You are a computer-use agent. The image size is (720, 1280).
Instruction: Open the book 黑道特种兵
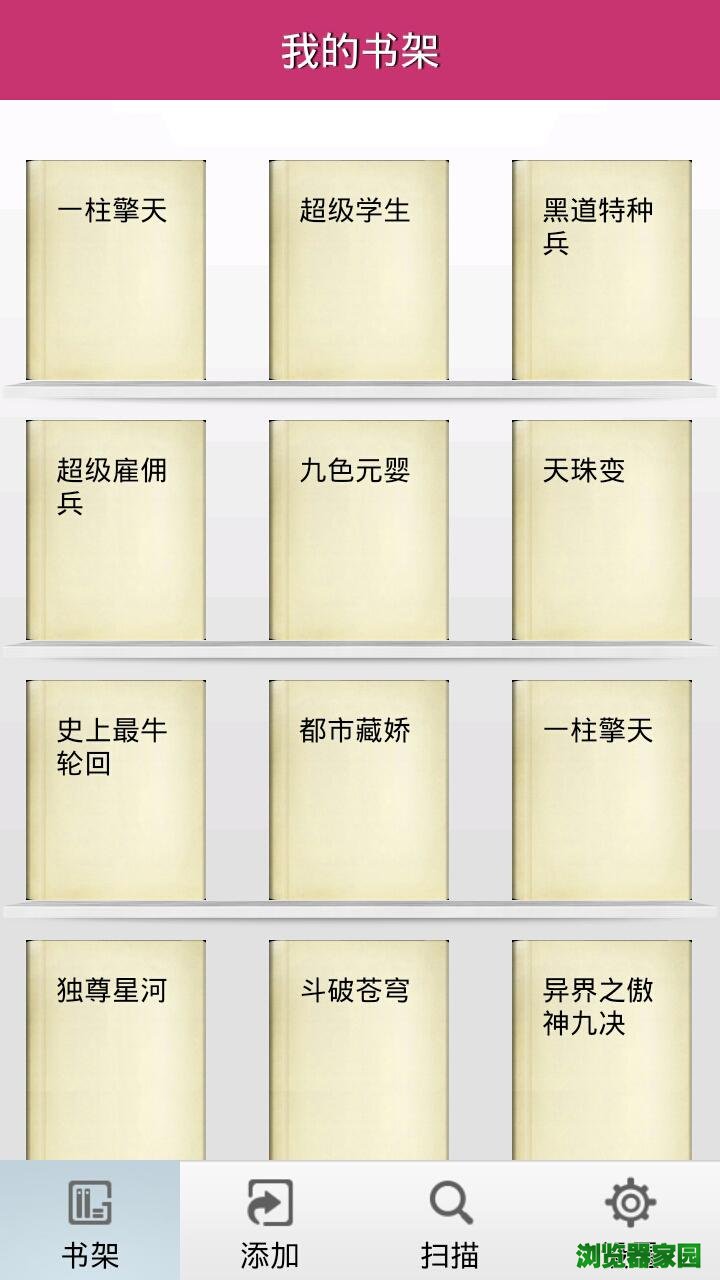(x=601, y=270)
